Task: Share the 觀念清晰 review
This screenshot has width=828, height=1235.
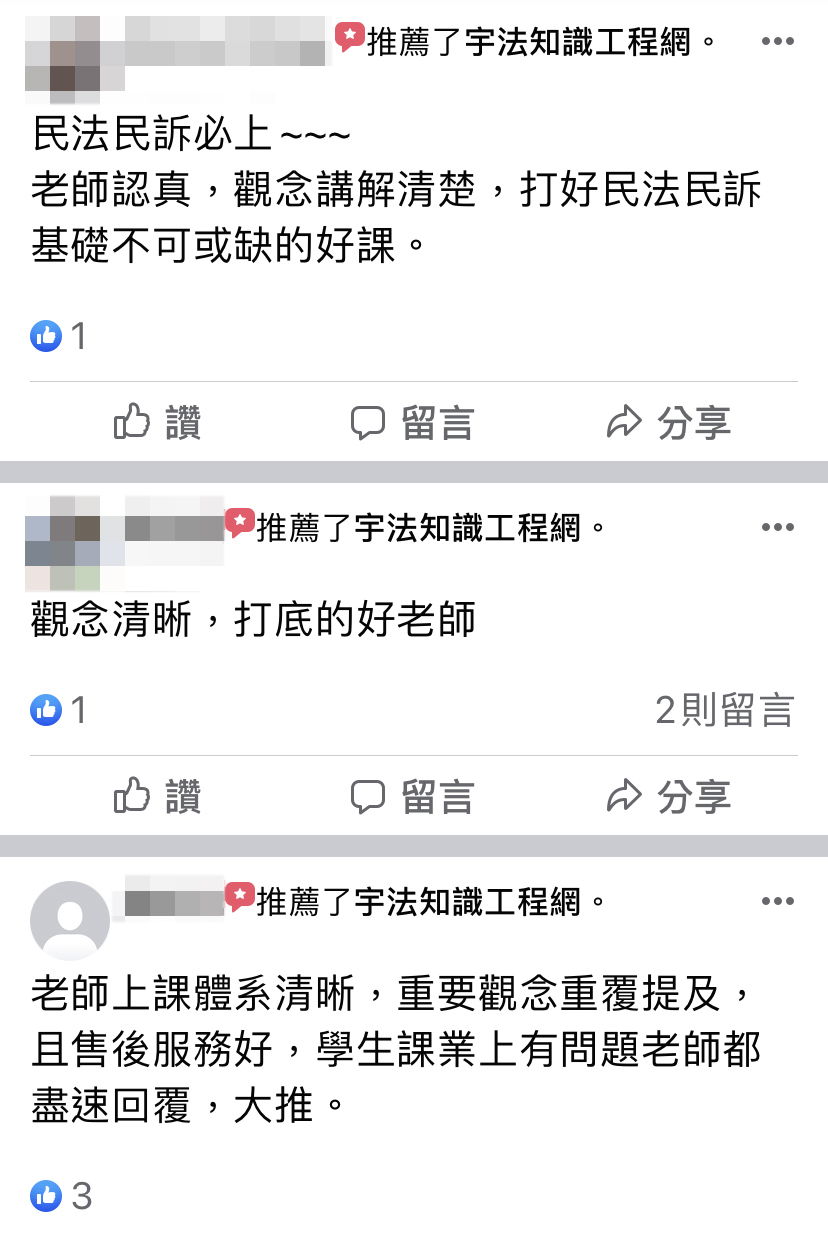Action: click(x=669, y=797)
